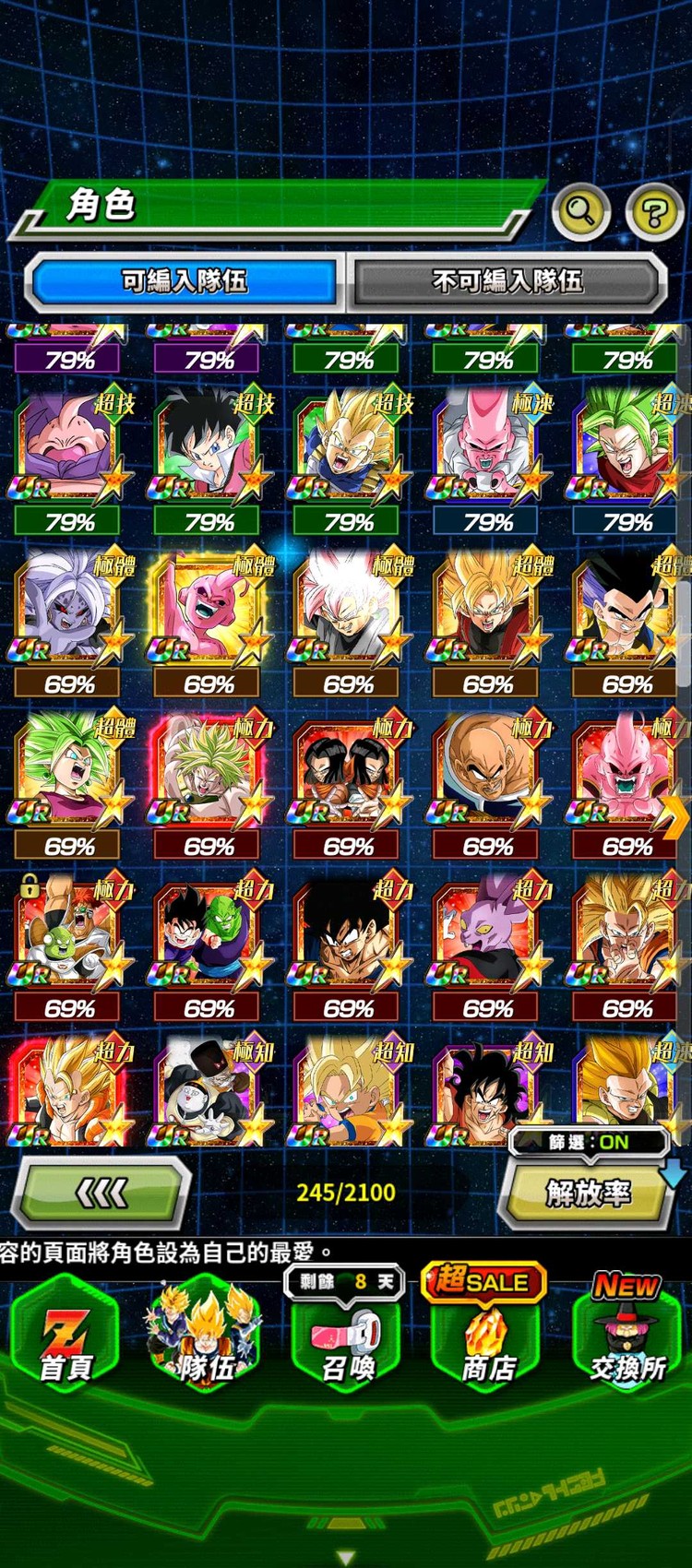Open the 解放率 sort button
The image size is (692, 1568).
[587, 1194]
